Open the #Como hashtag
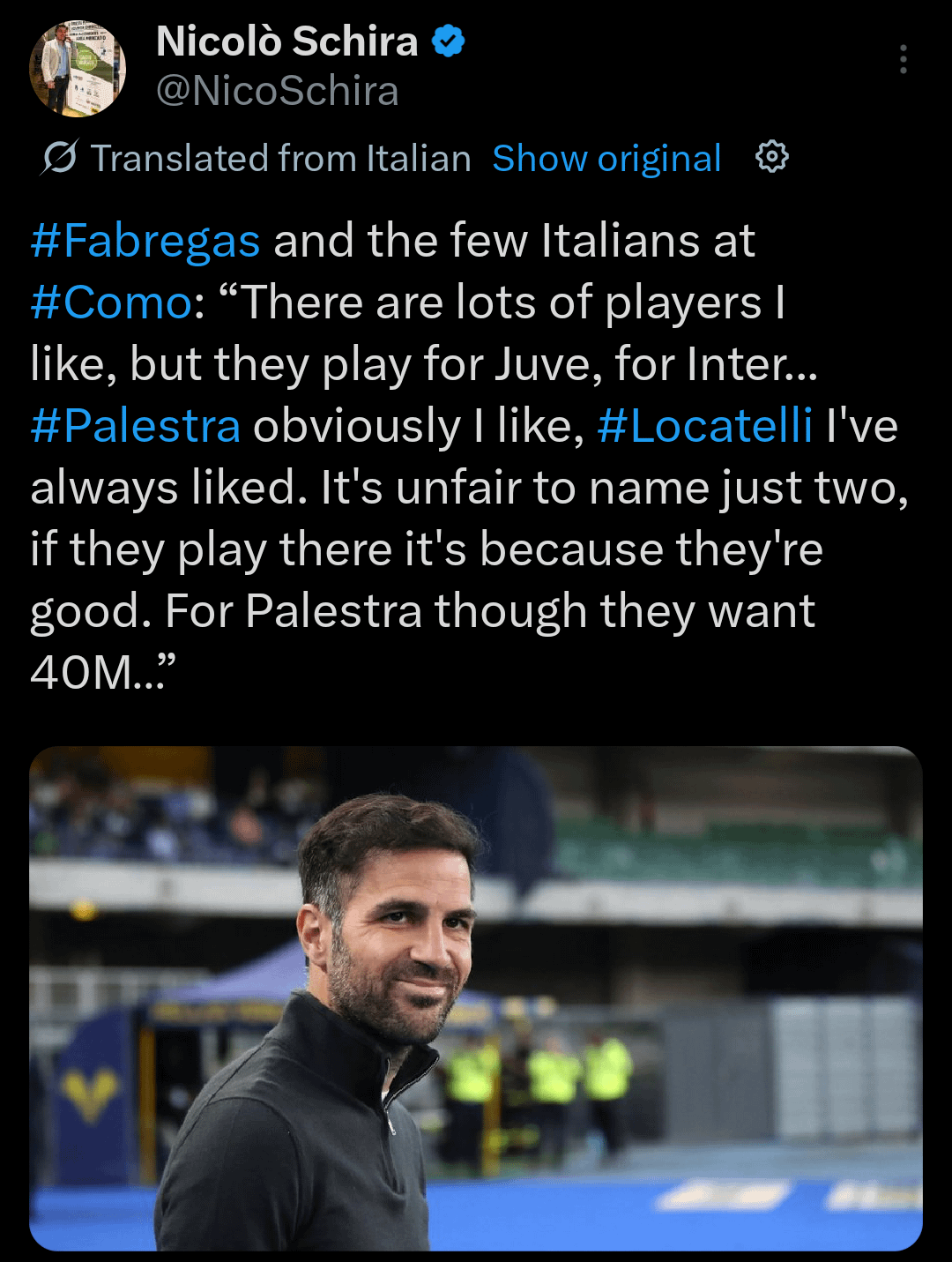 point(111,302)
